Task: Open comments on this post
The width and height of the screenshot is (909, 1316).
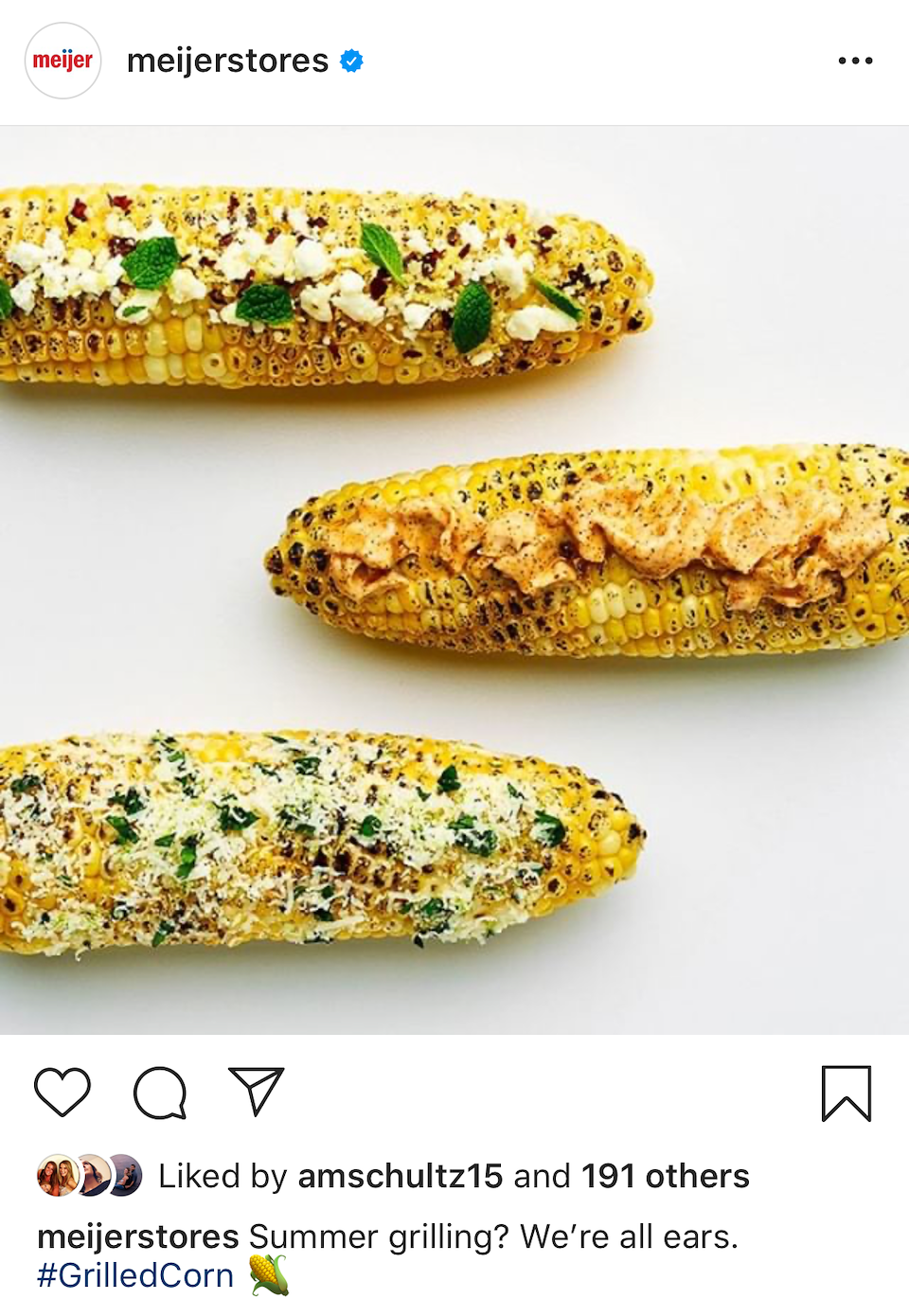Action: pos(160,1093)
